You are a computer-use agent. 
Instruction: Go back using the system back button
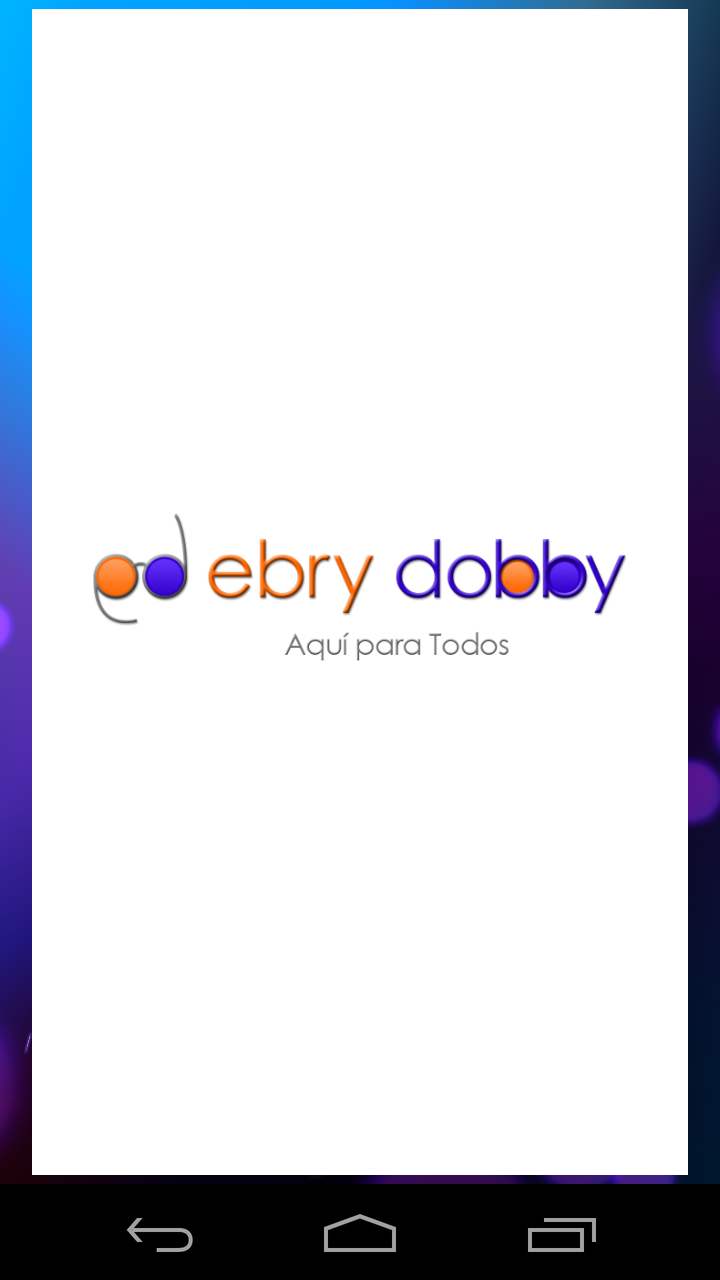click(x=160, y=1234)
